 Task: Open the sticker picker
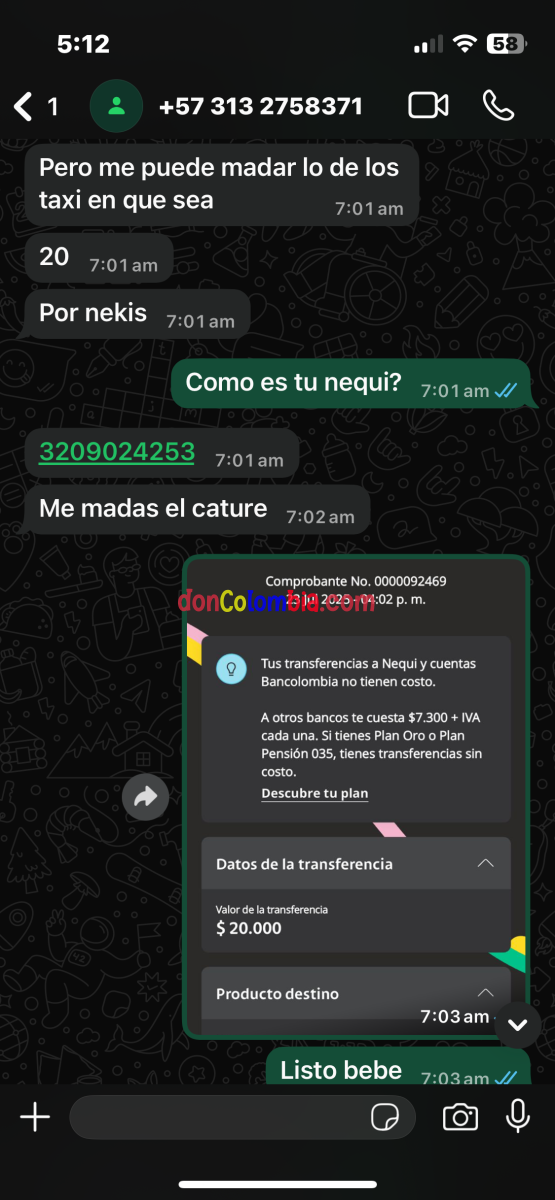coord(385,1117)
